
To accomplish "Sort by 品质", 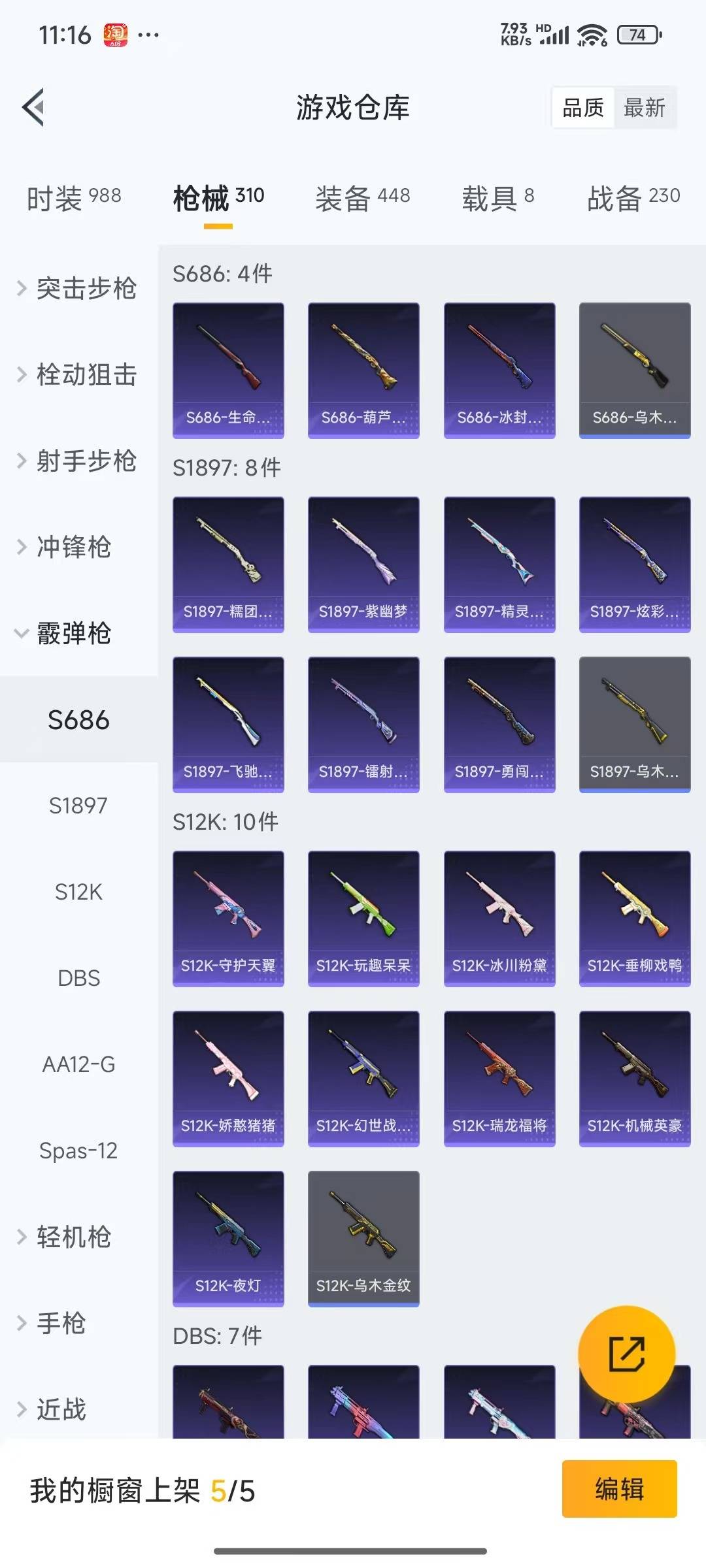I will 583,108.
